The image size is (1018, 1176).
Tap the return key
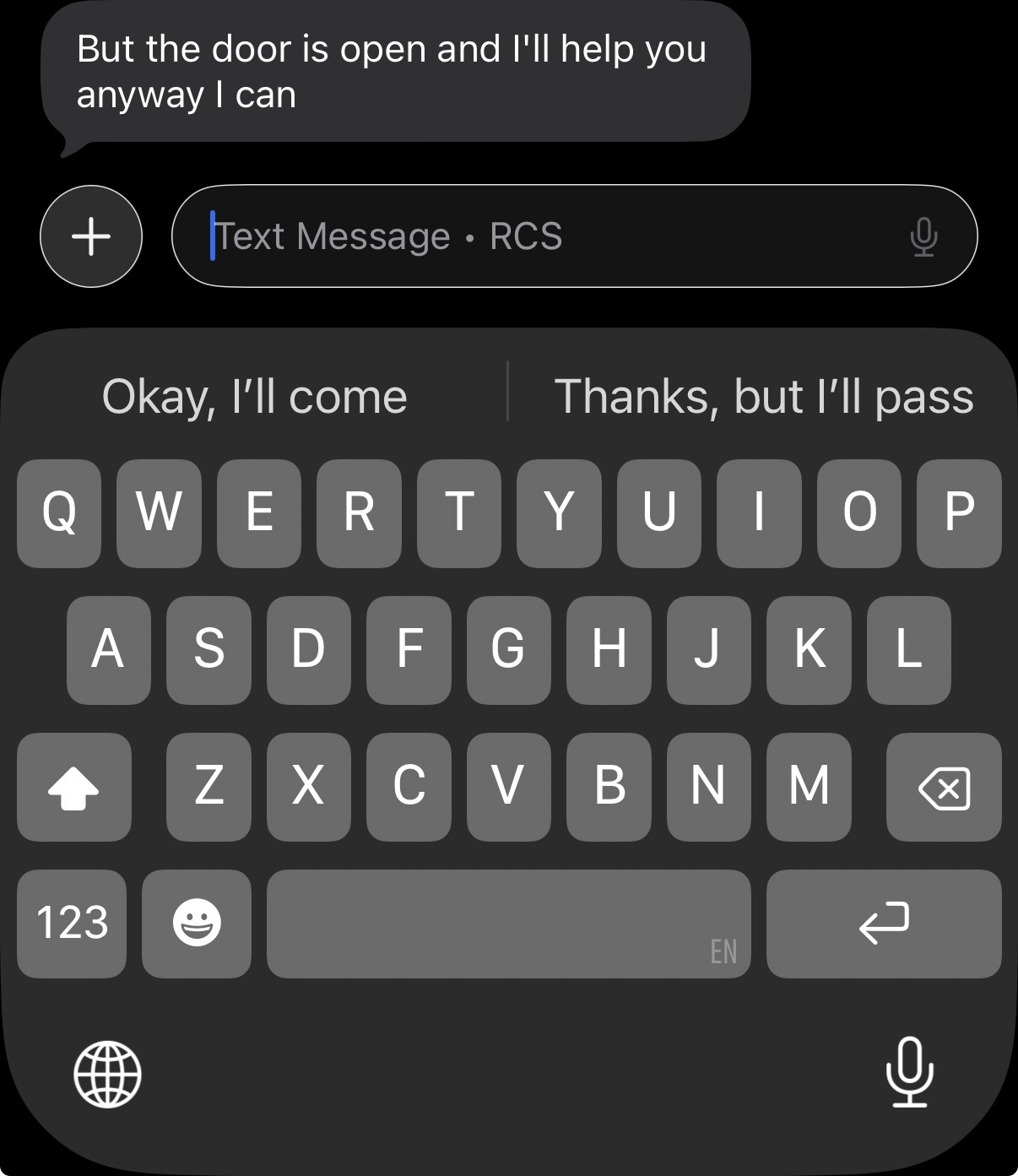tap(883, 923)
